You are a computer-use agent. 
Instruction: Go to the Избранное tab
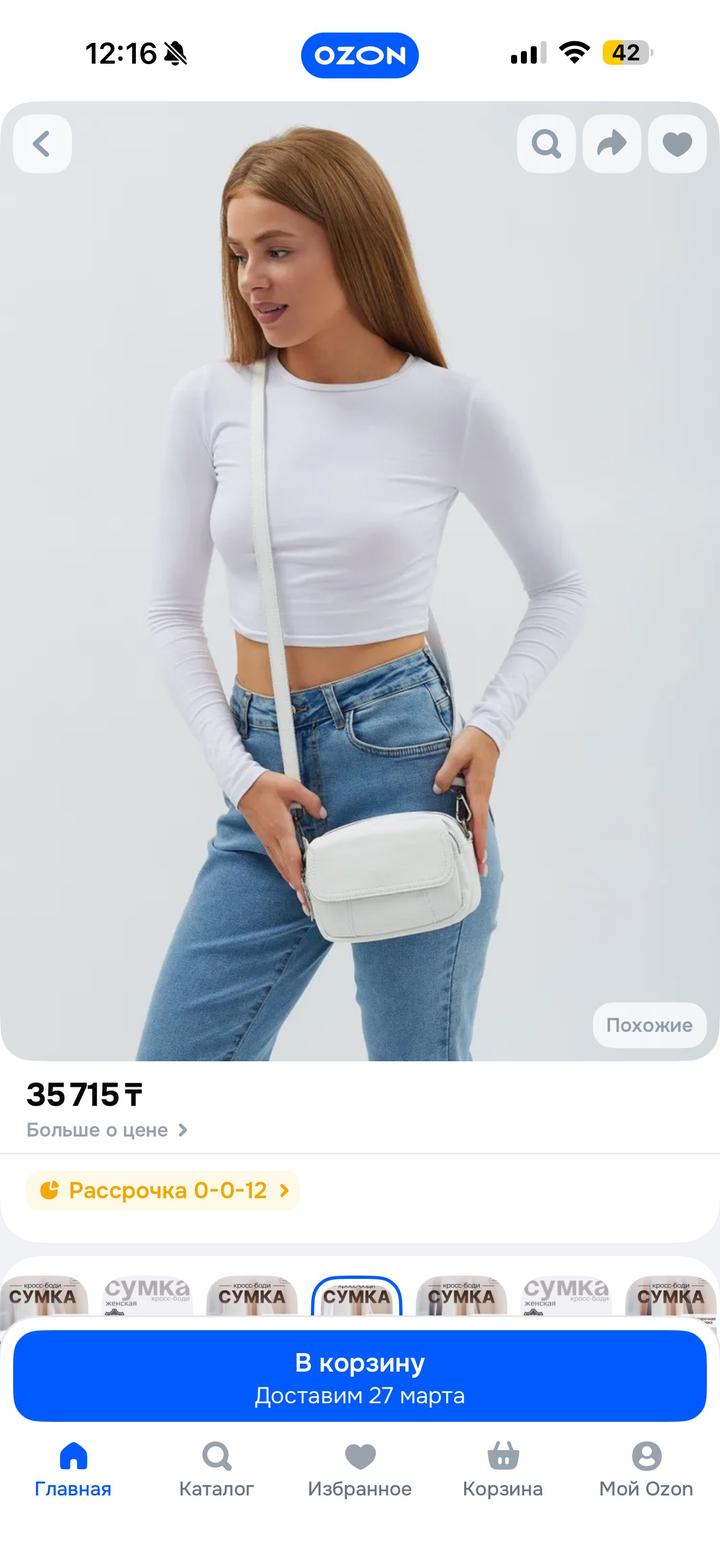click(x=360, y=1470)
